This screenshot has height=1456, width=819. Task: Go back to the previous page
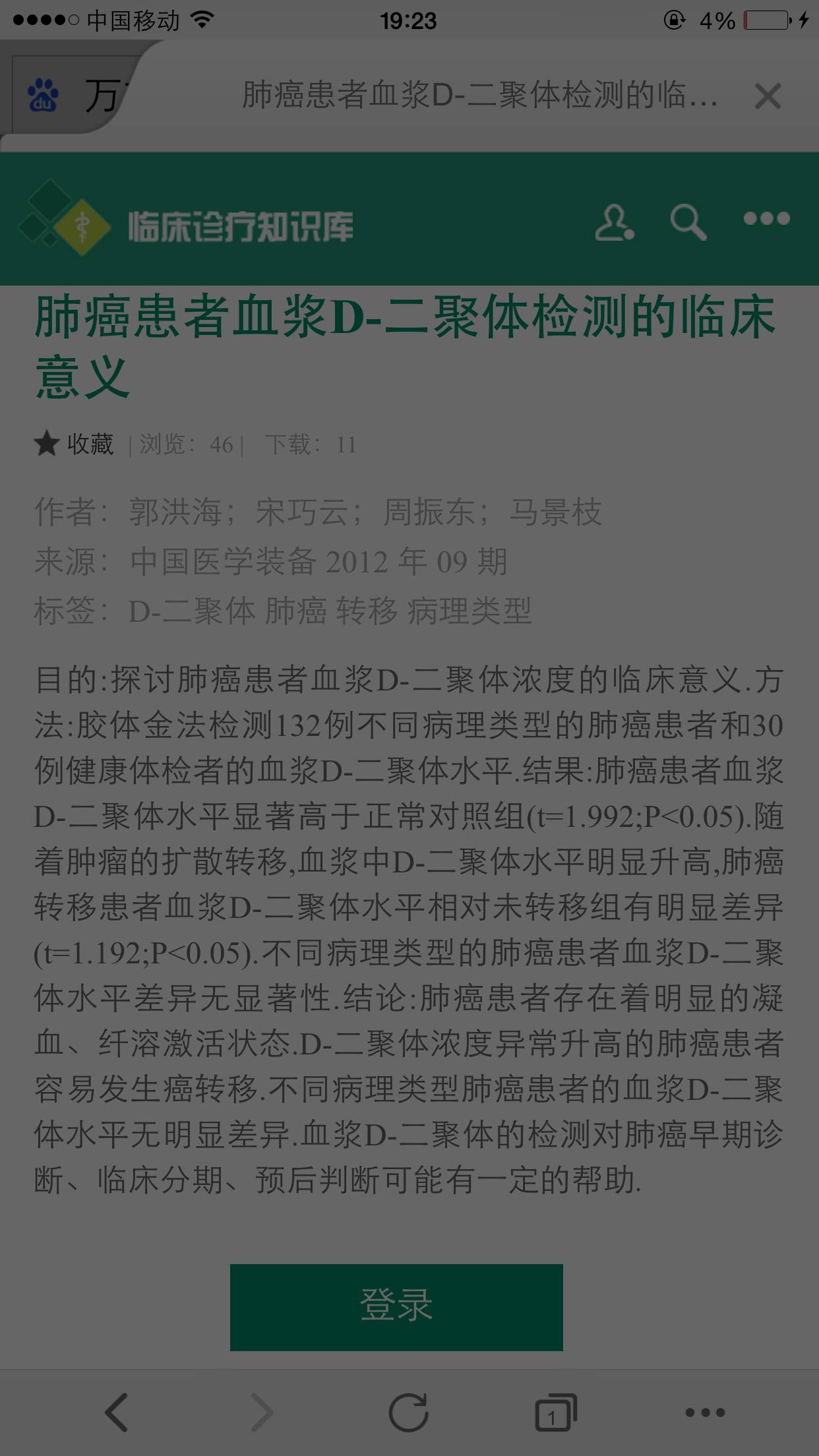tap(117, 1412)
